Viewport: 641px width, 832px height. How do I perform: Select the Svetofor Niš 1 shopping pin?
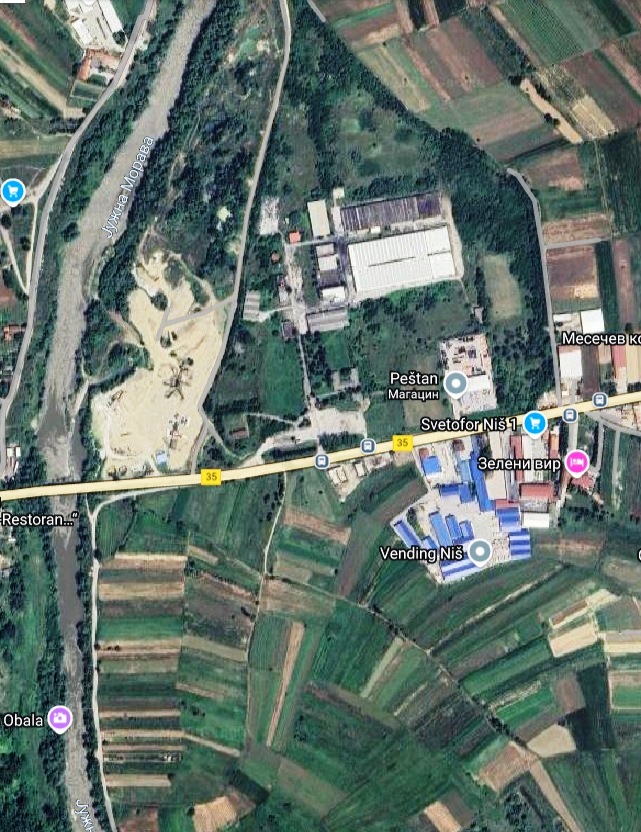(x=534, y=423)
